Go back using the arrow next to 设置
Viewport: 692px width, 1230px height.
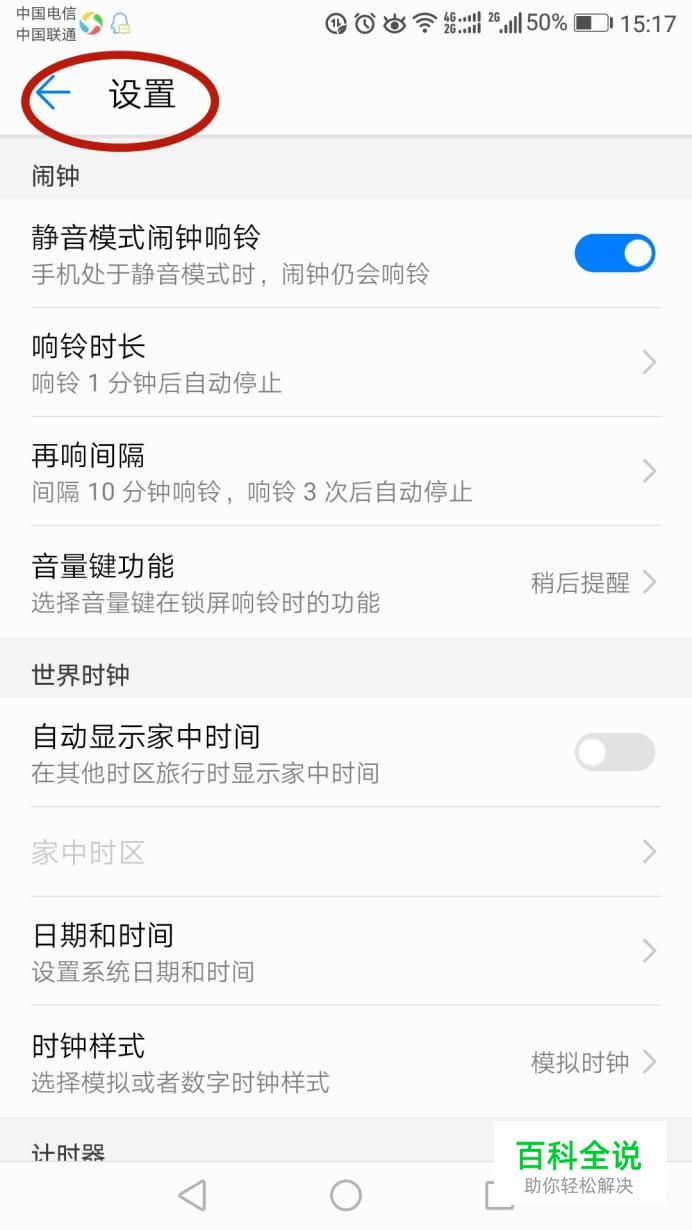pos(53,94)
